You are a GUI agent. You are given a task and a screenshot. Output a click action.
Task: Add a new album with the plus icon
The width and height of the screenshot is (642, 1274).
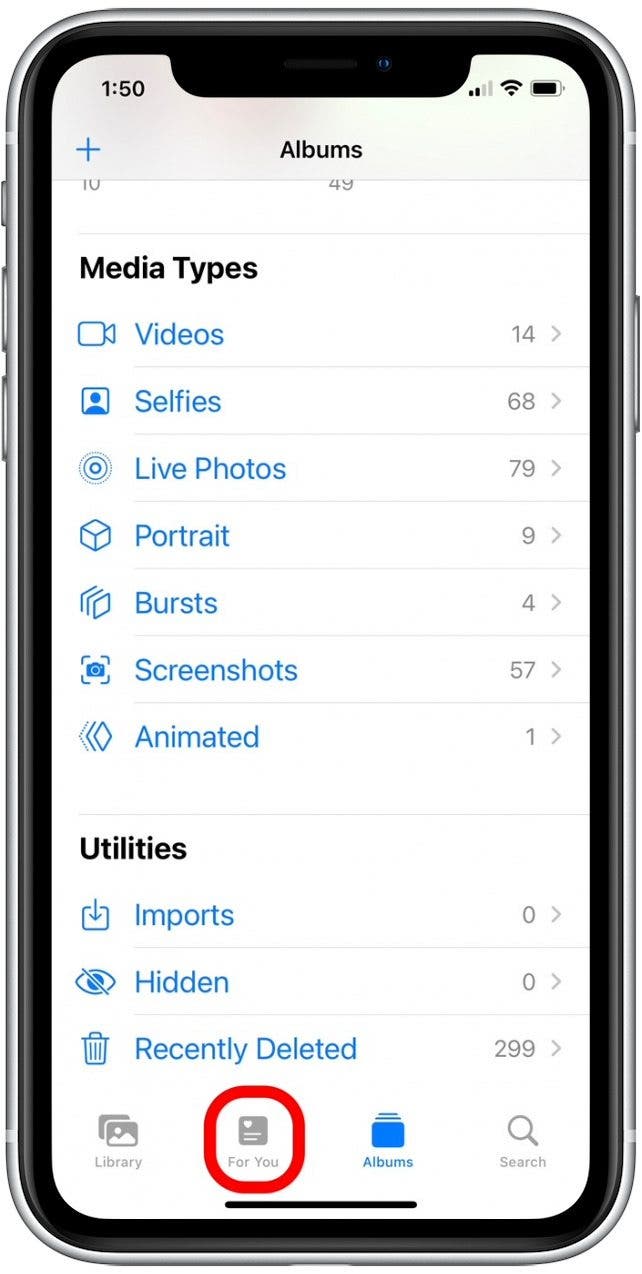tap(89, 150)
